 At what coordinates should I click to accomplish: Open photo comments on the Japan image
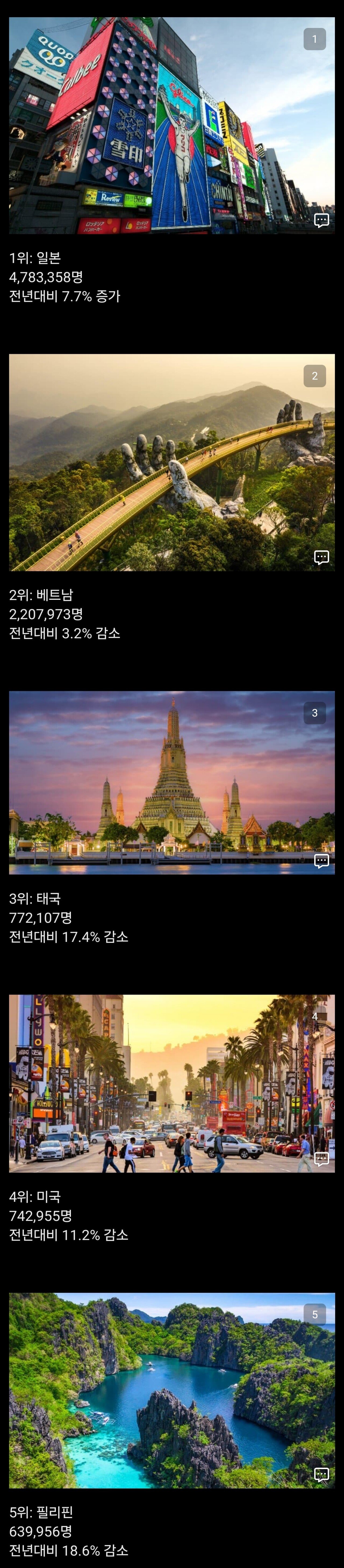pos(321,220)
